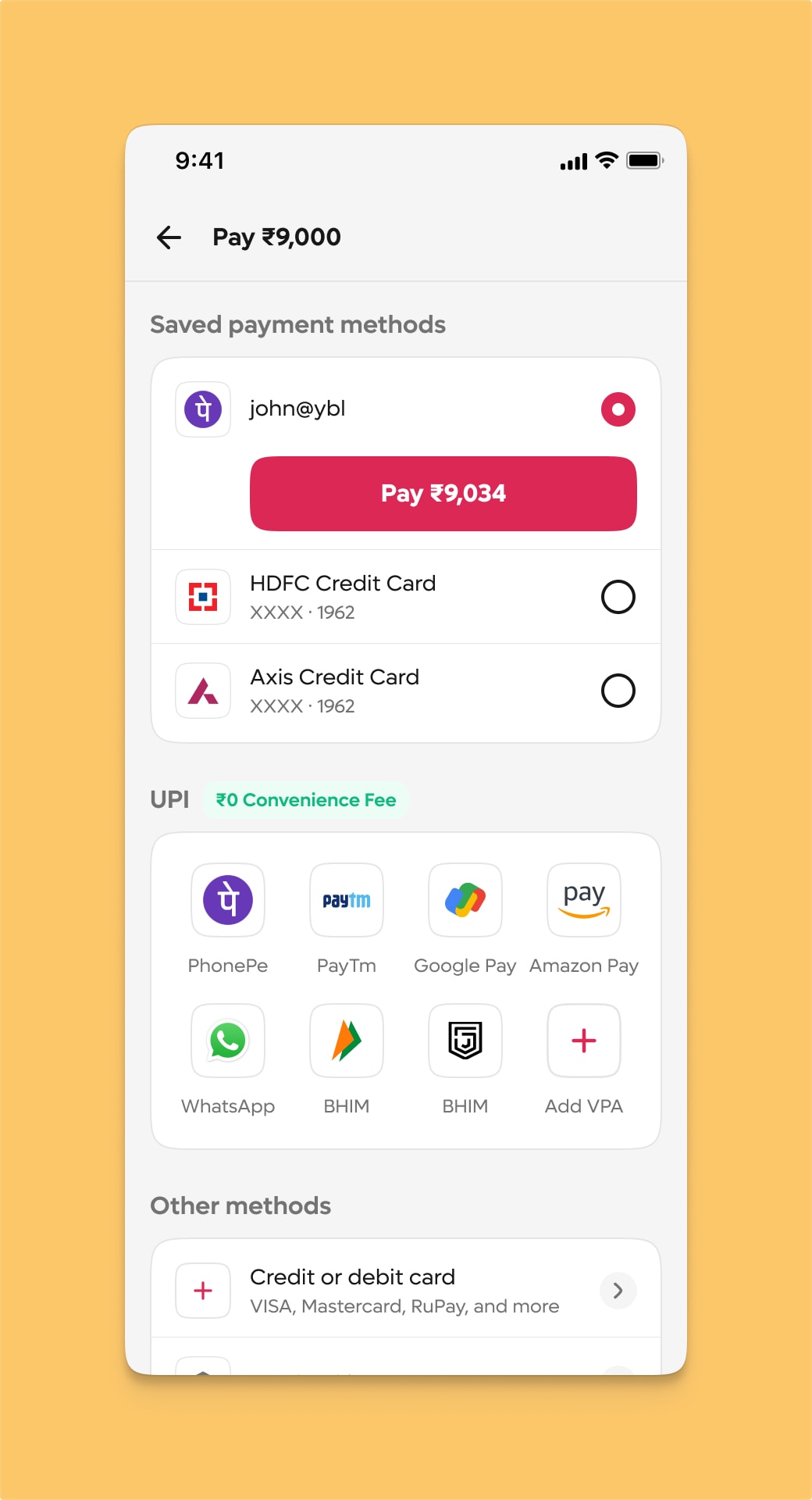Choose PayTm from UPI options
The height and width of the screenshot is (1500, 812).
click(347, 900)
